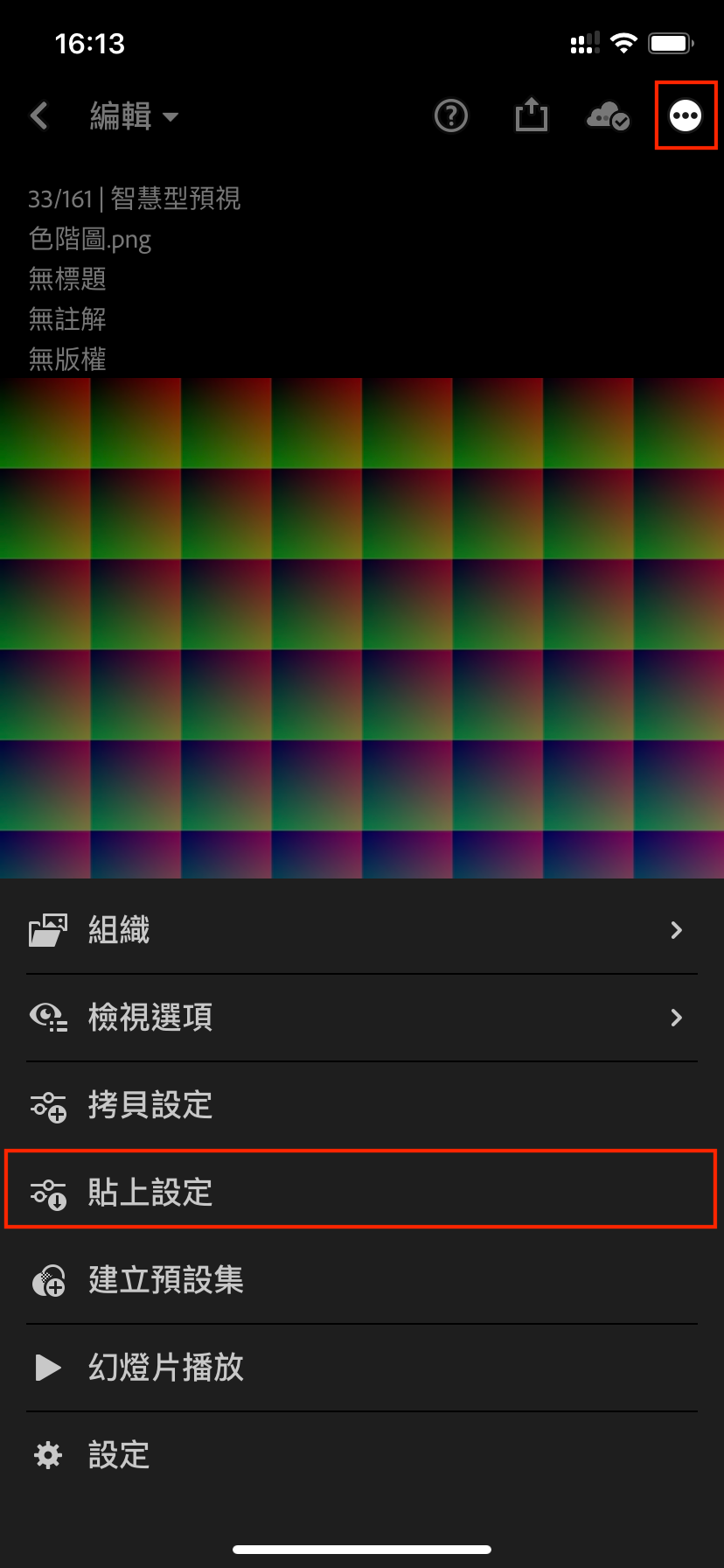This screenshot has width=724, height=1568.
Task: Tap the three-dot more options icon
Action: click(686, 115)
